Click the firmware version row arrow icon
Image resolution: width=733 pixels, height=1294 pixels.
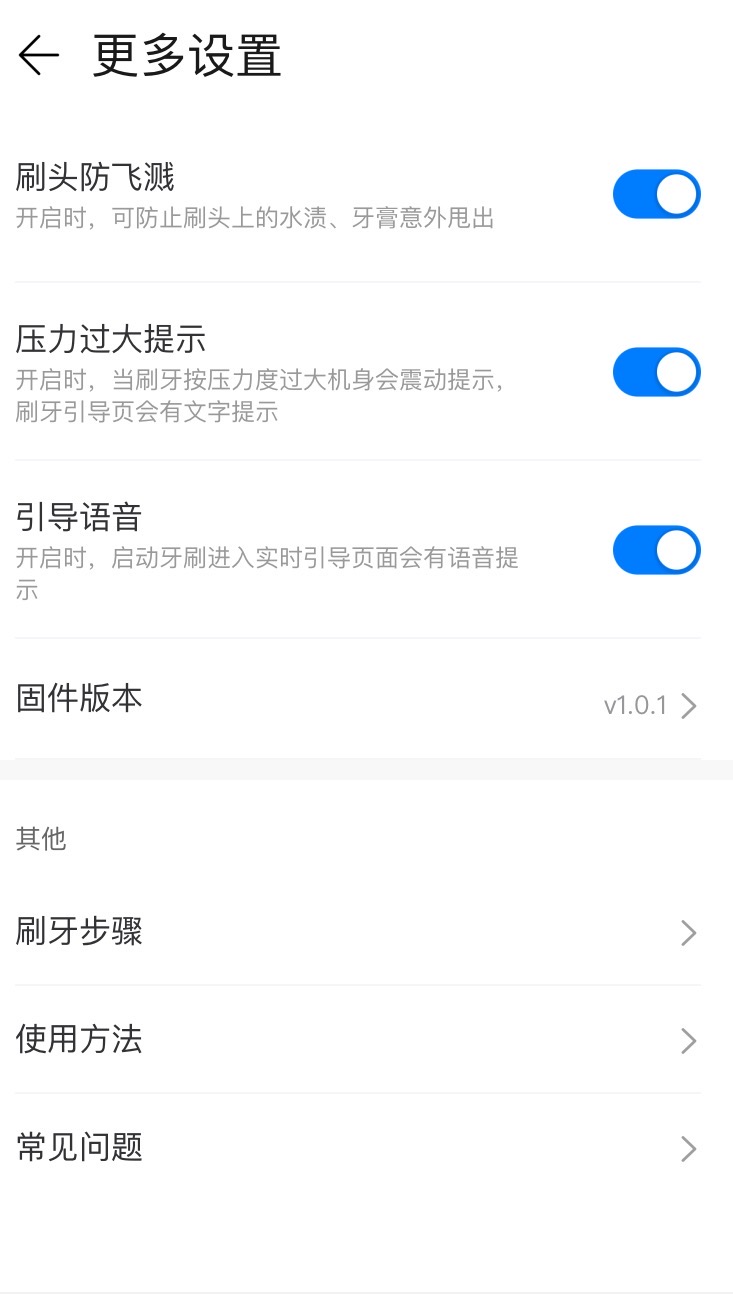[x=689, y=705]
